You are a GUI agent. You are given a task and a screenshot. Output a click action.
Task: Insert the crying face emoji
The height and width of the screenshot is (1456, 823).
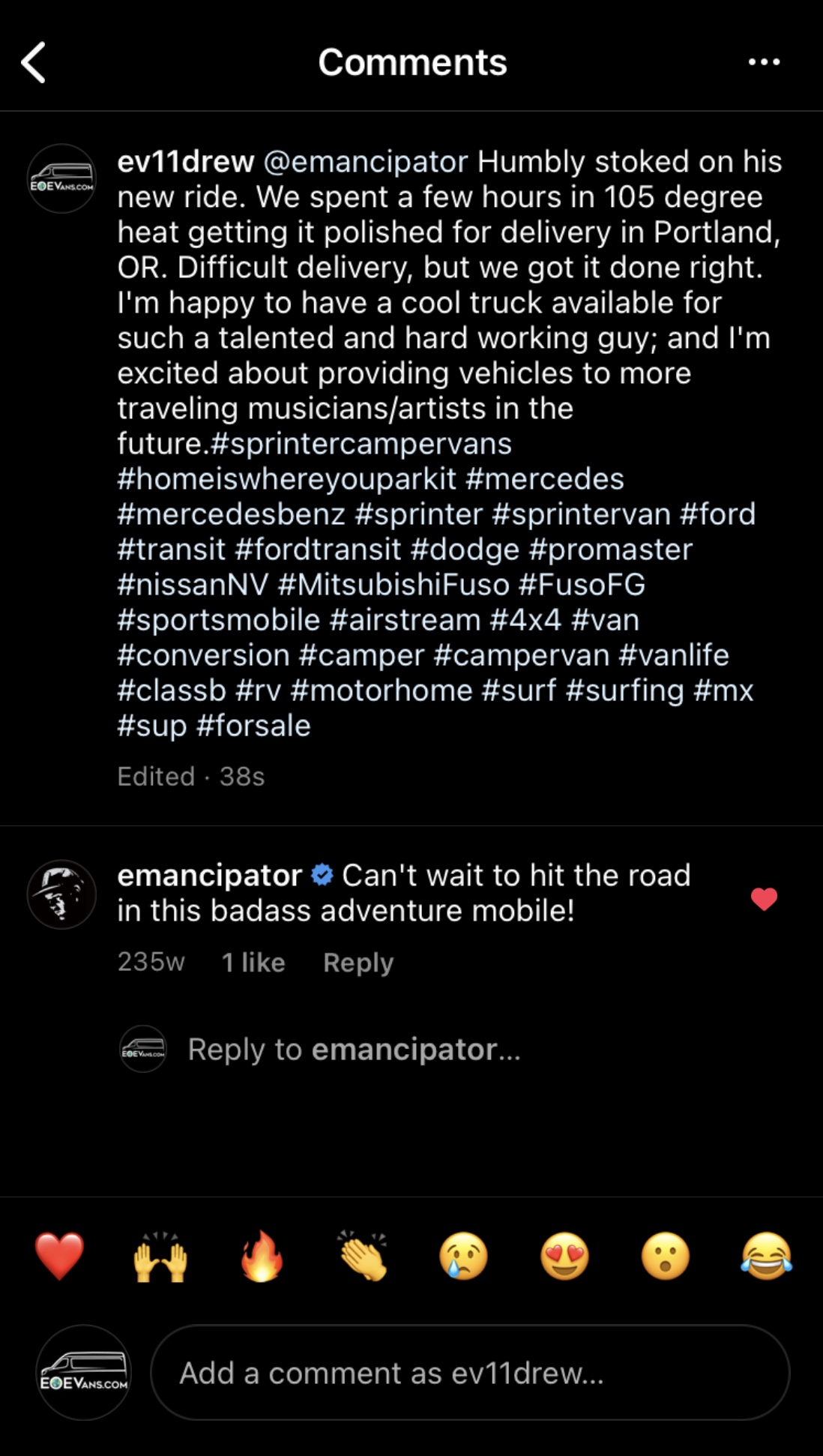click(463, 1256)
